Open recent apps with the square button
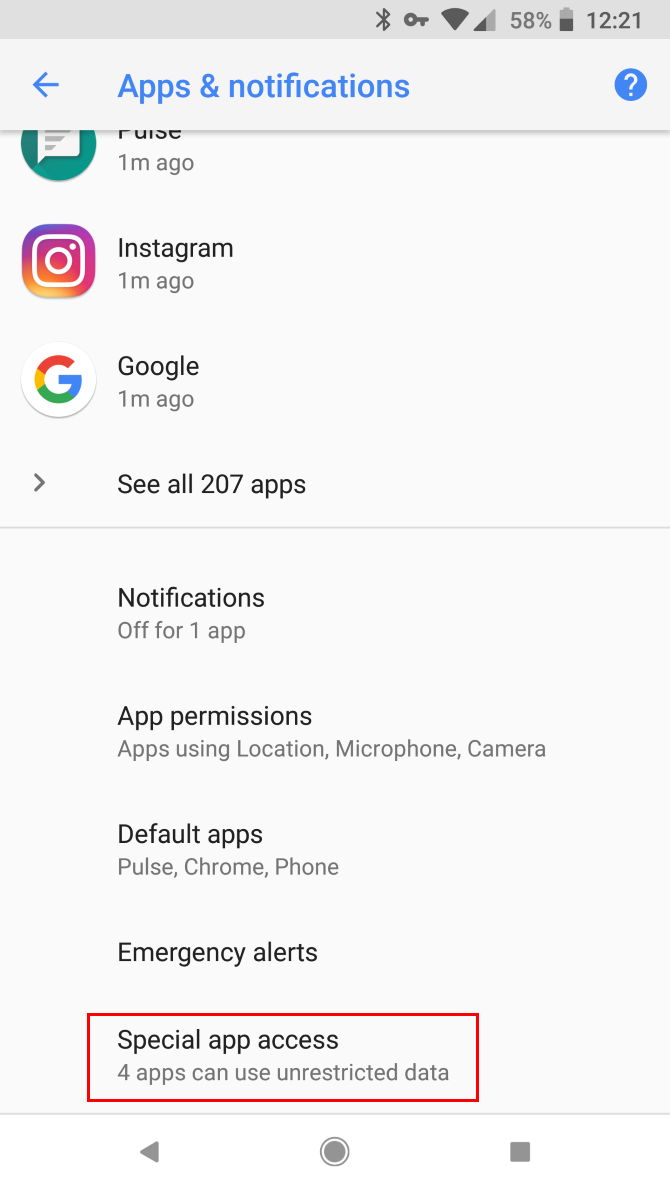Viewport: 670px width, 1191px height. click(520, 1152)
